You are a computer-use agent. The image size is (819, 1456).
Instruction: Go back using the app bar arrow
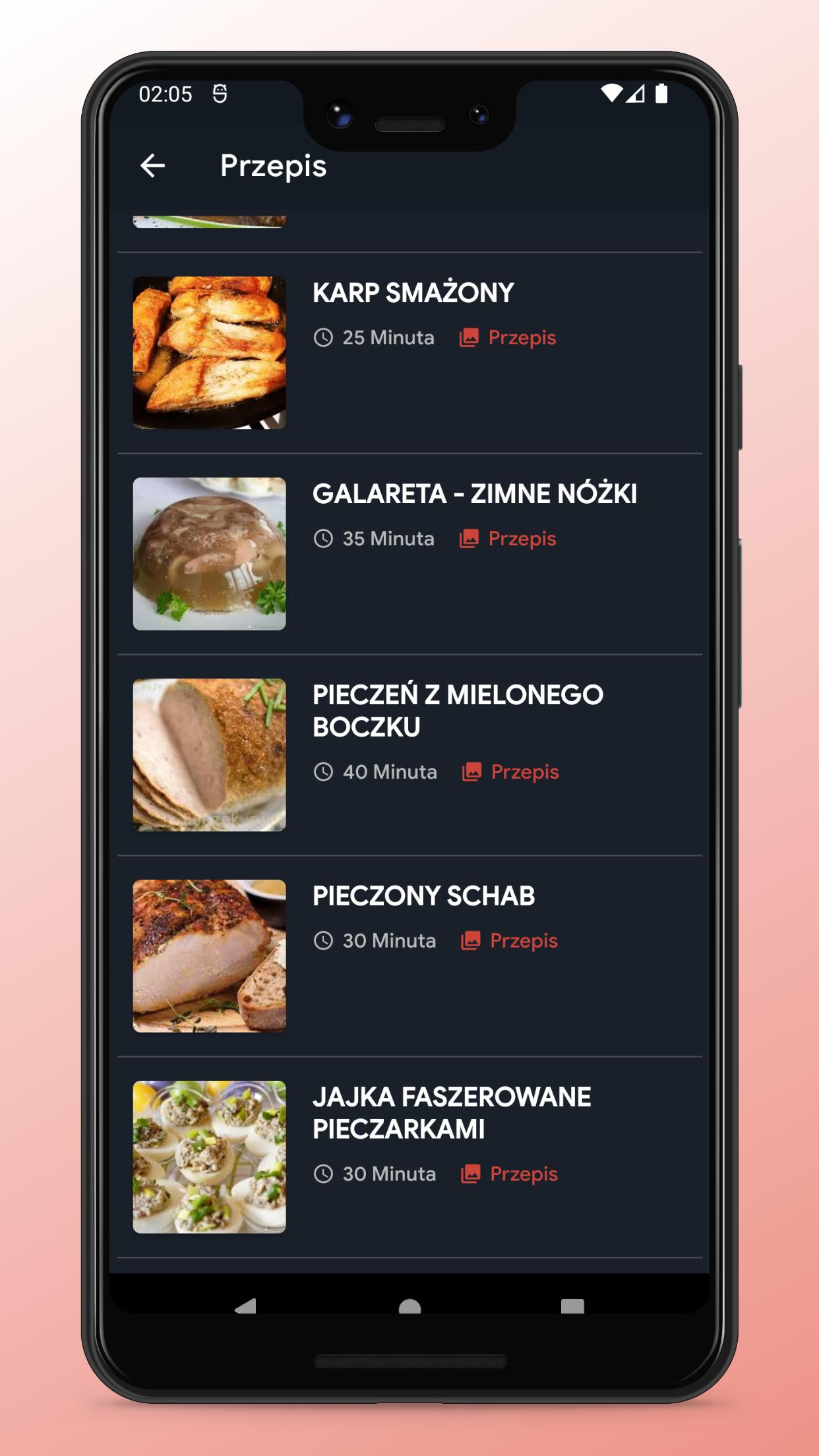(x=152, y=166)
